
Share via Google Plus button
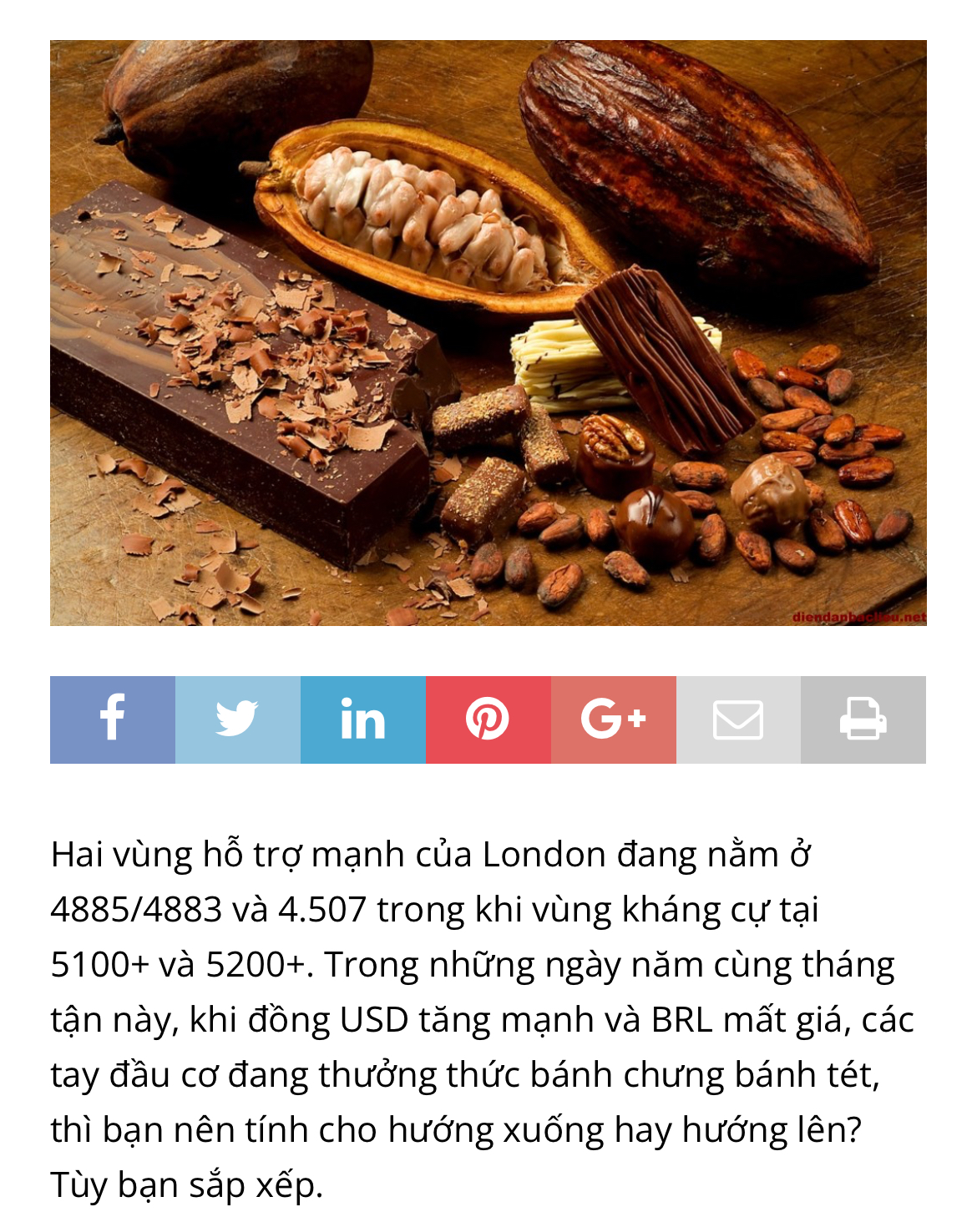coord(614,720)
